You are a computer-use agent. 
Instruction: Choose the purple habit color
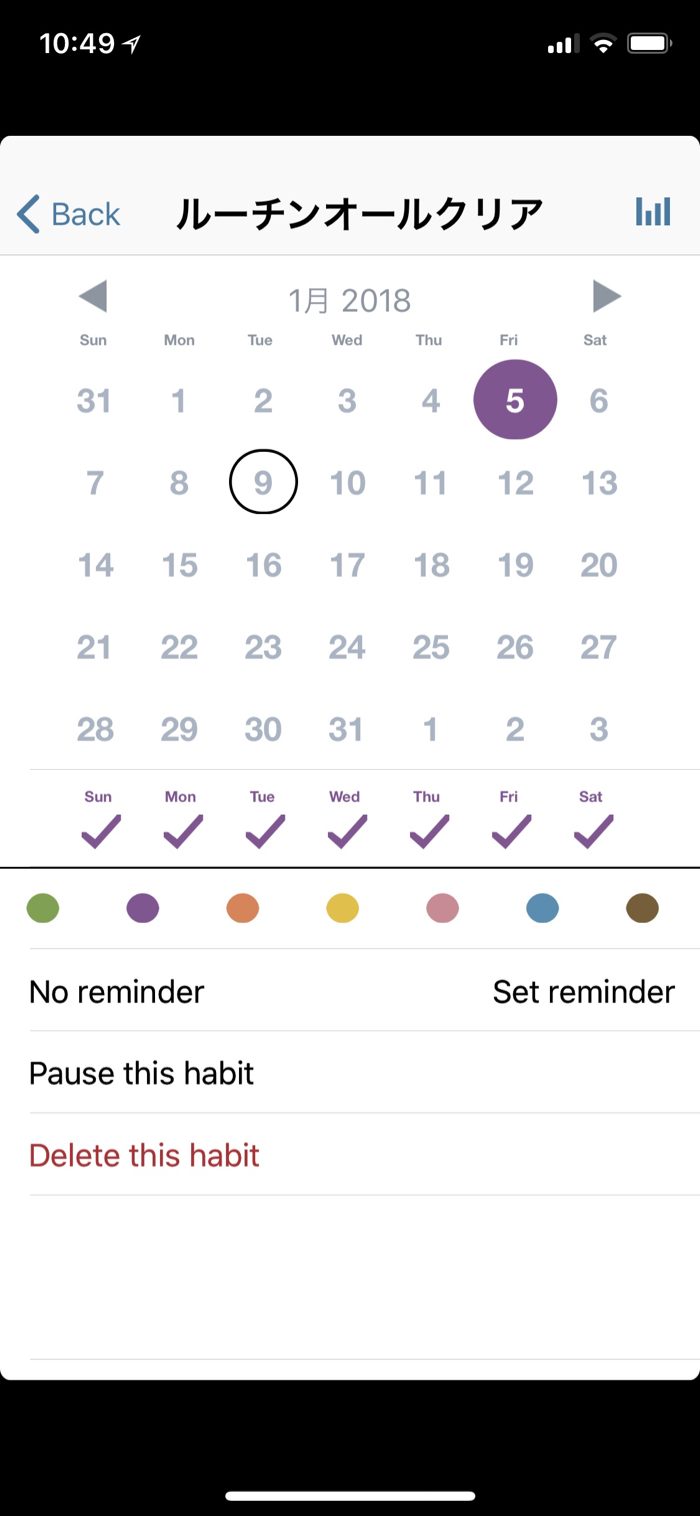pyautogui.click(x=143, y=908)
